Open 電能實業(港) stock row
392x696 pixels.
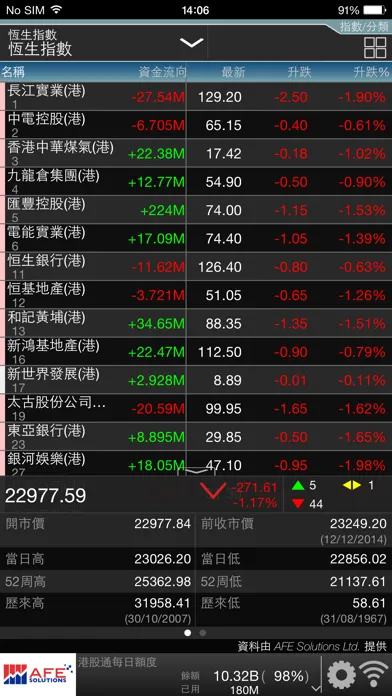click(196, 238)
